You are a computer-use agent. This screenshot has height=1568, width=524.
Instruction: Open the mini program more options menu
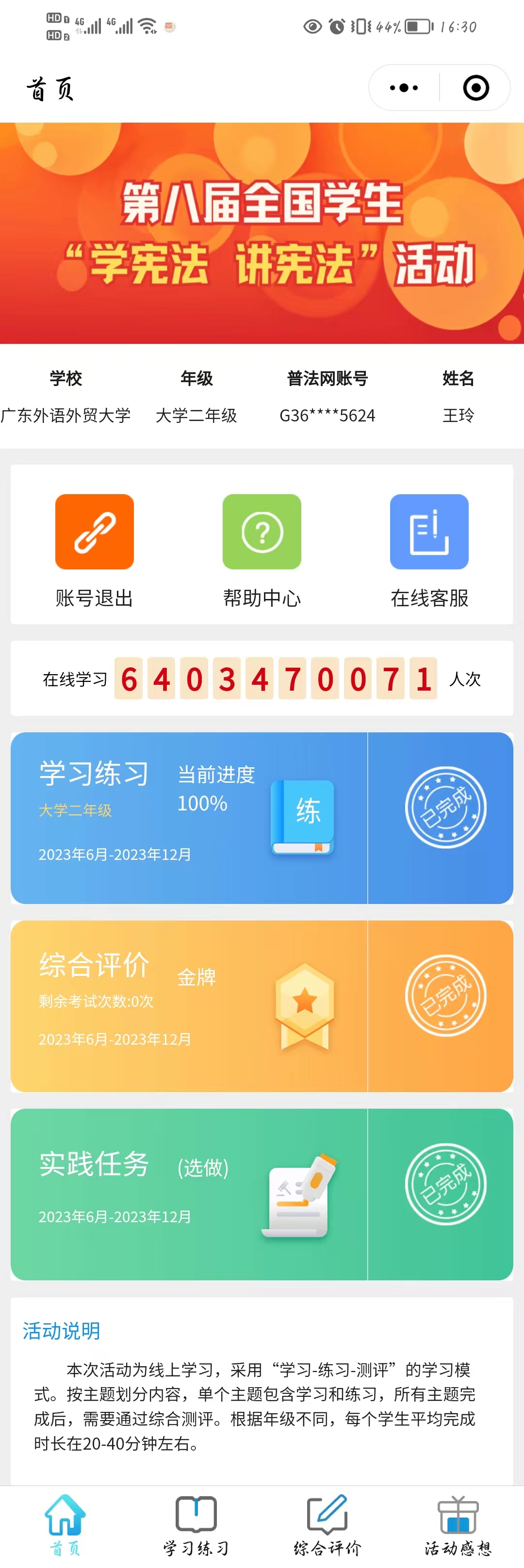404,88
